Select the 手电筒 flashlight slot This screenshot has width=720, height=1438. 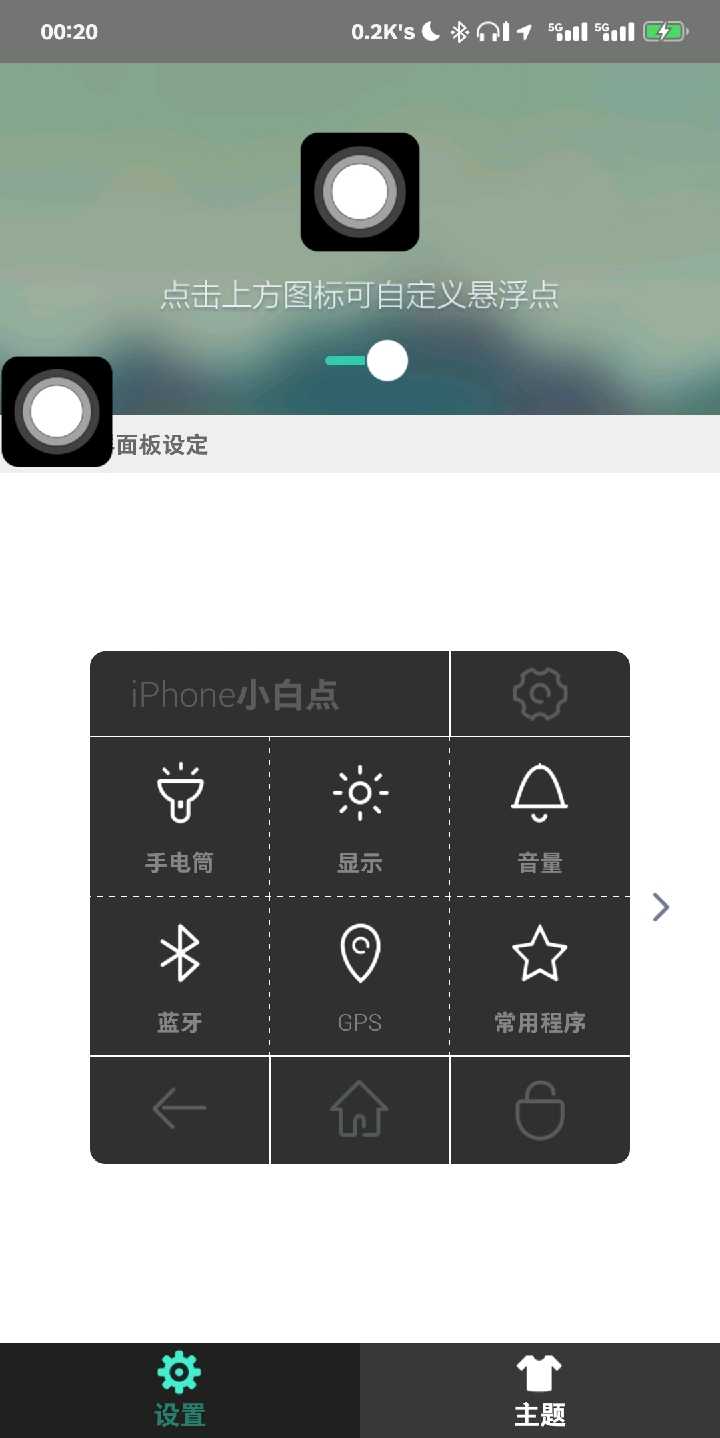180,817
